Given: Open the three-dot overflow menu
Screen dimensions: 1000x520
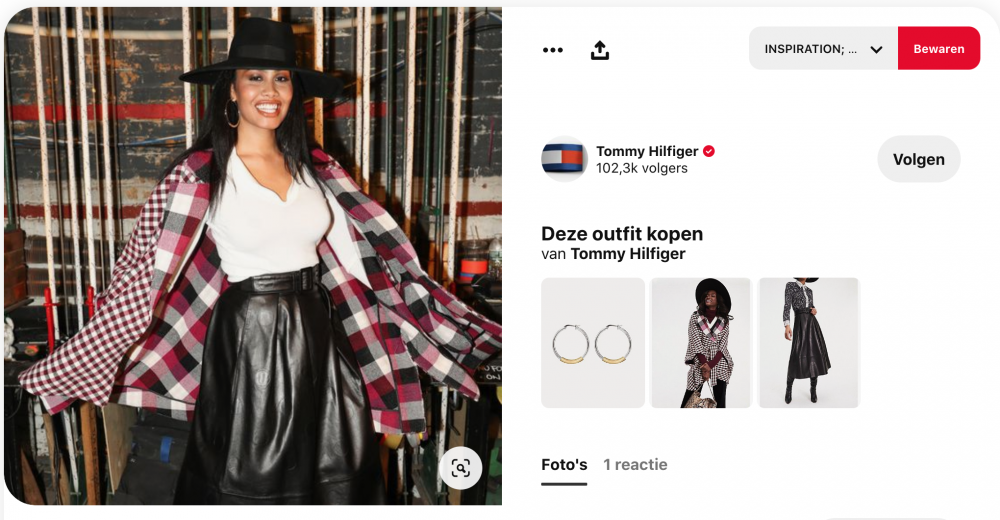Looking at the screenshot, I should click(x=553, y=50).
